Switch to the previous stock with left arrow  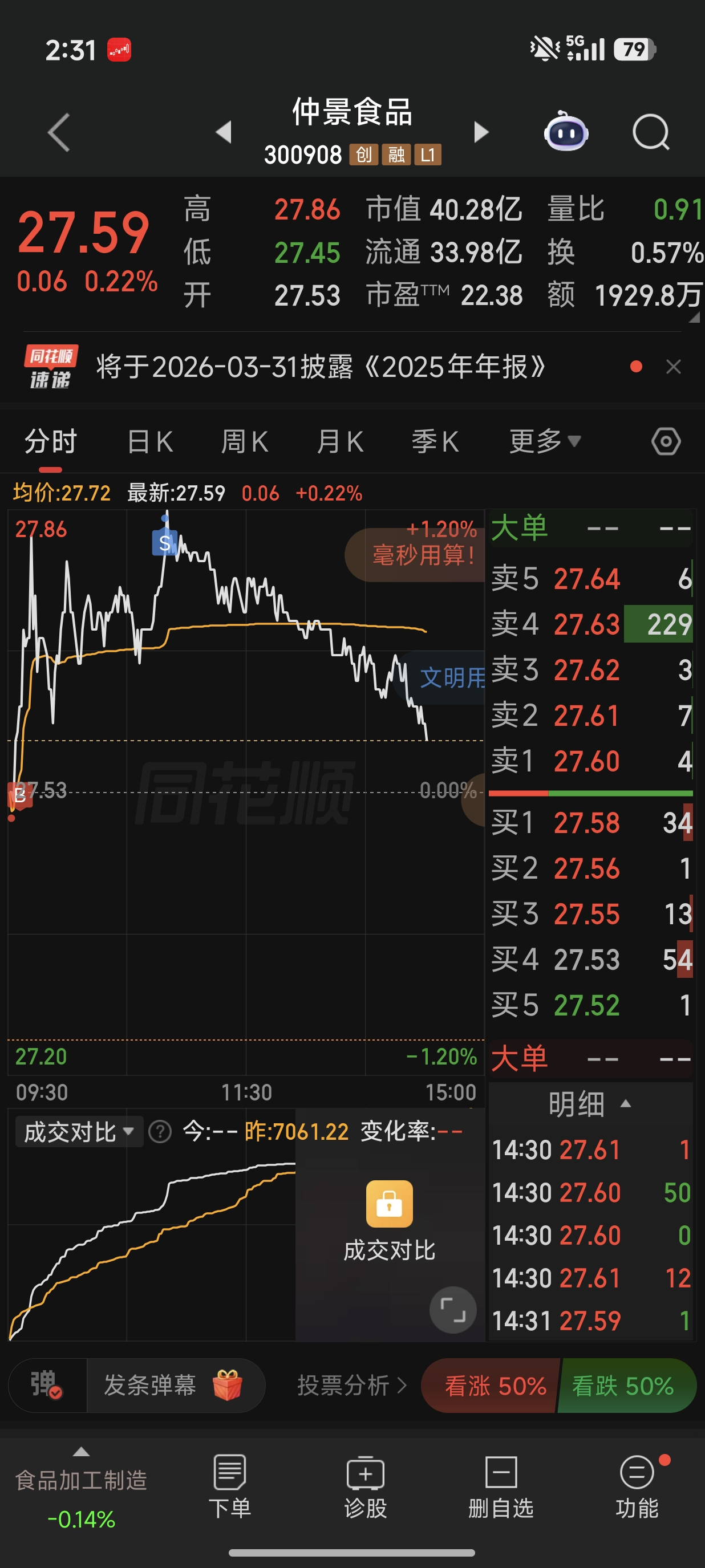coord(224,132)
